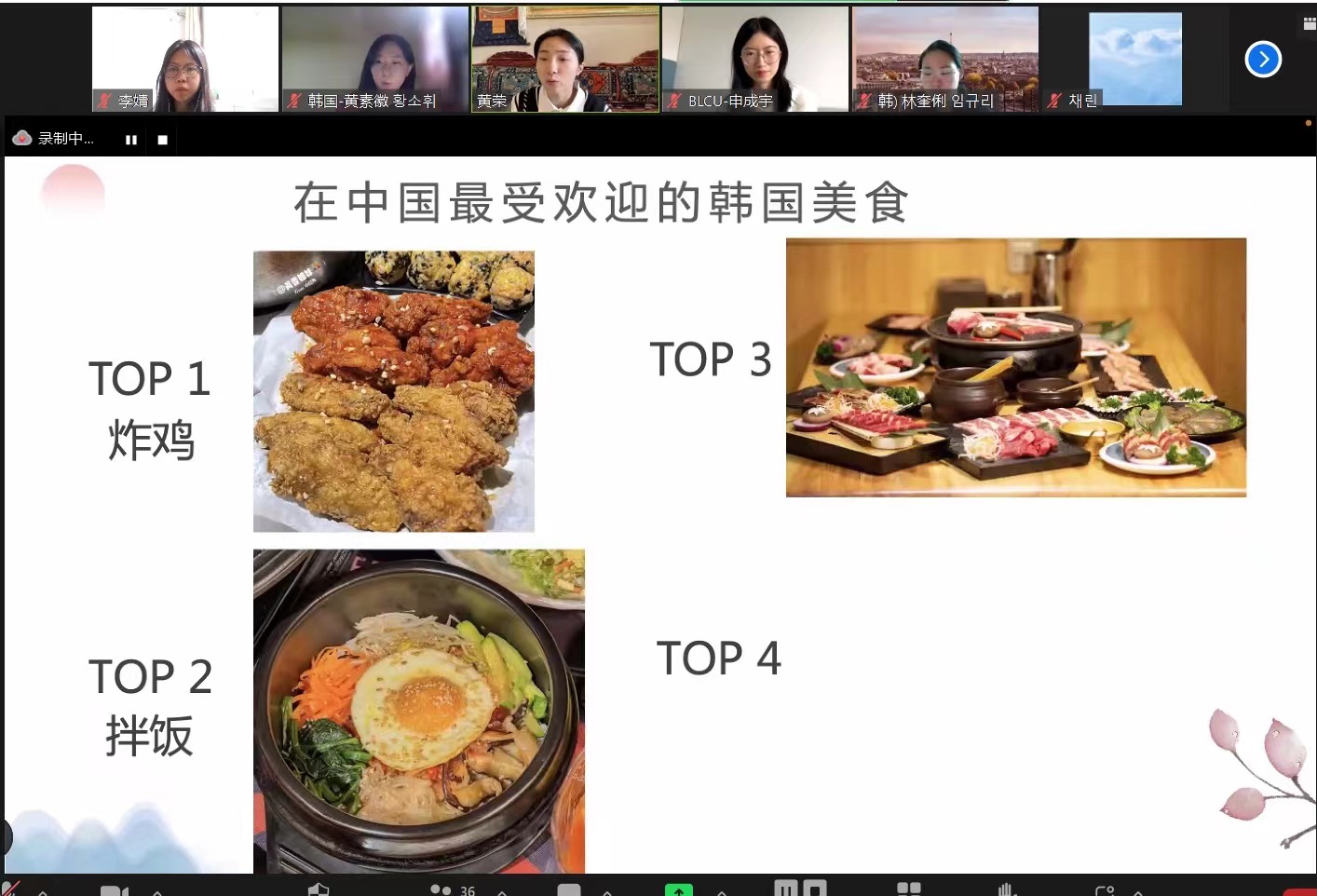The image size is (1317, 896).
Task: Select 李婧's video tile
Action: coord(185,60)
